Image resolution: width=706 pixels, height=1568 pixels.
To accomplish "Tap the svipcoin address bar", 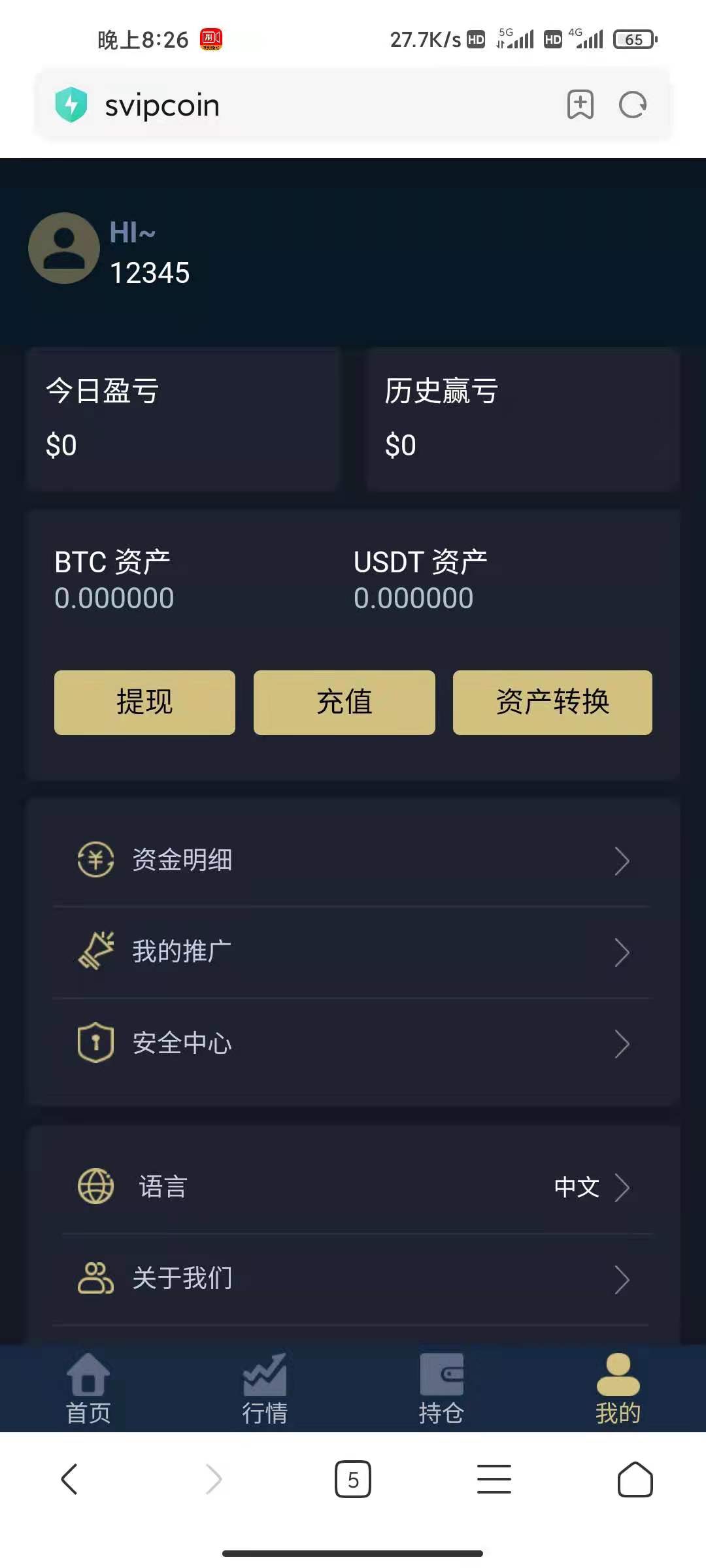I will pyautogui.click(x=294, y=105).
